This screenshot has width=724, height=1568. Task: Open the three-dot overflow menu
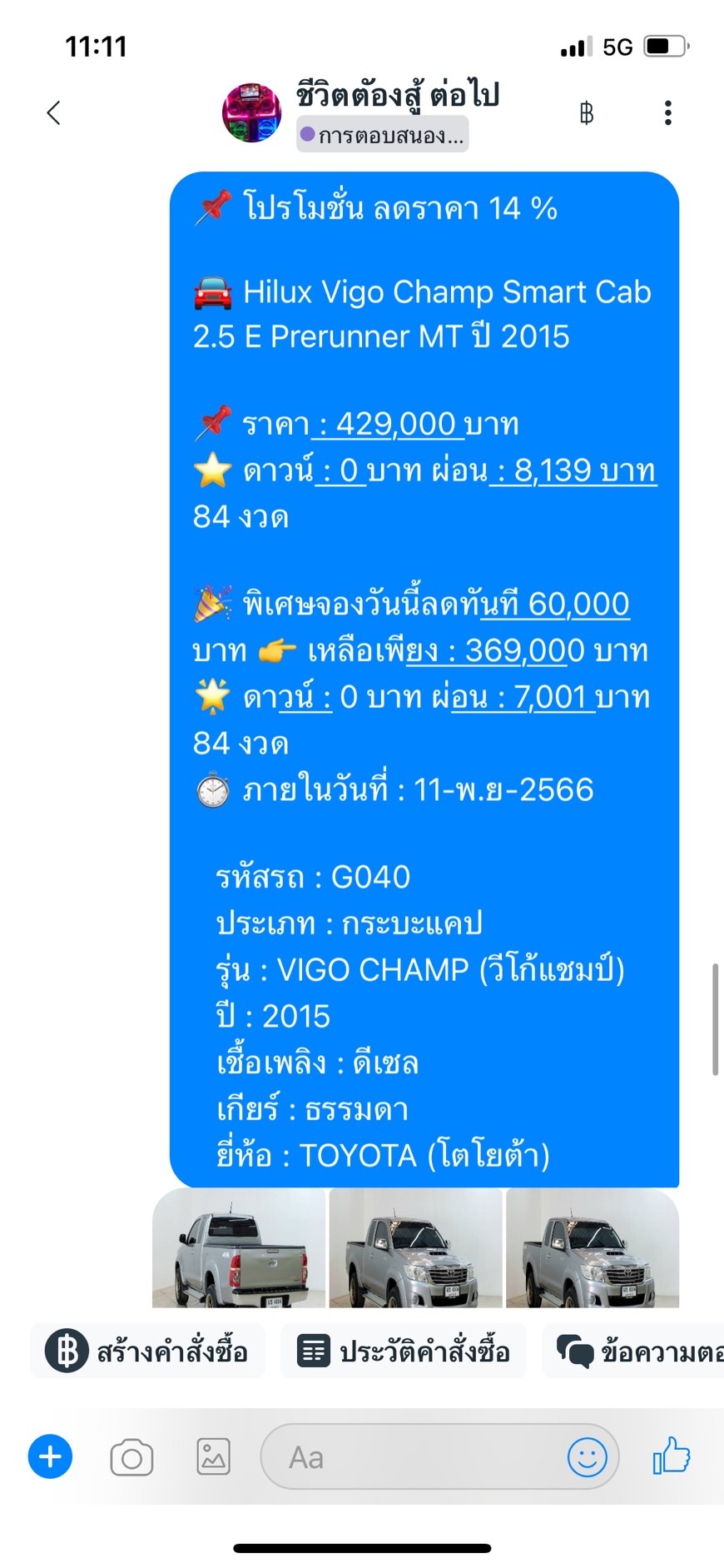tap(667, 112)
